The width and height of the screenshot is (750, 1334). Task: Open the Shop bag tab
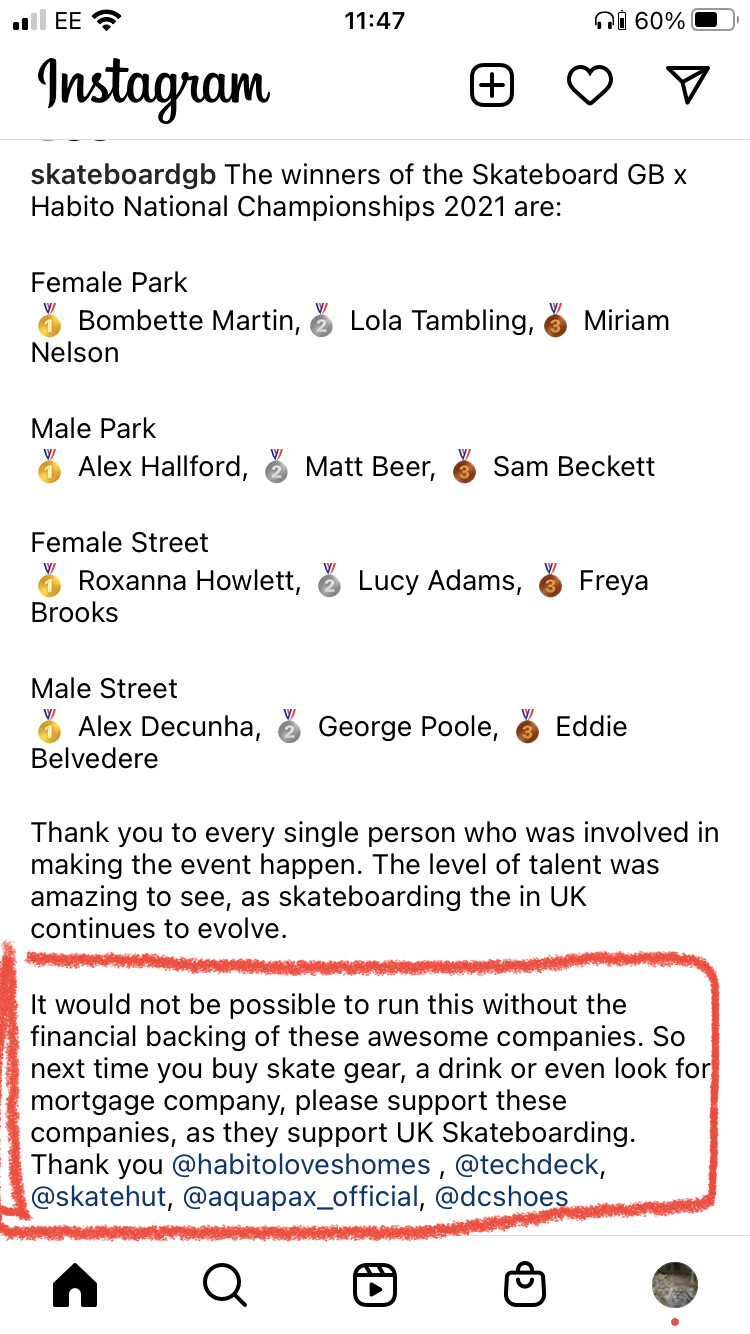tap(525, 1285)
